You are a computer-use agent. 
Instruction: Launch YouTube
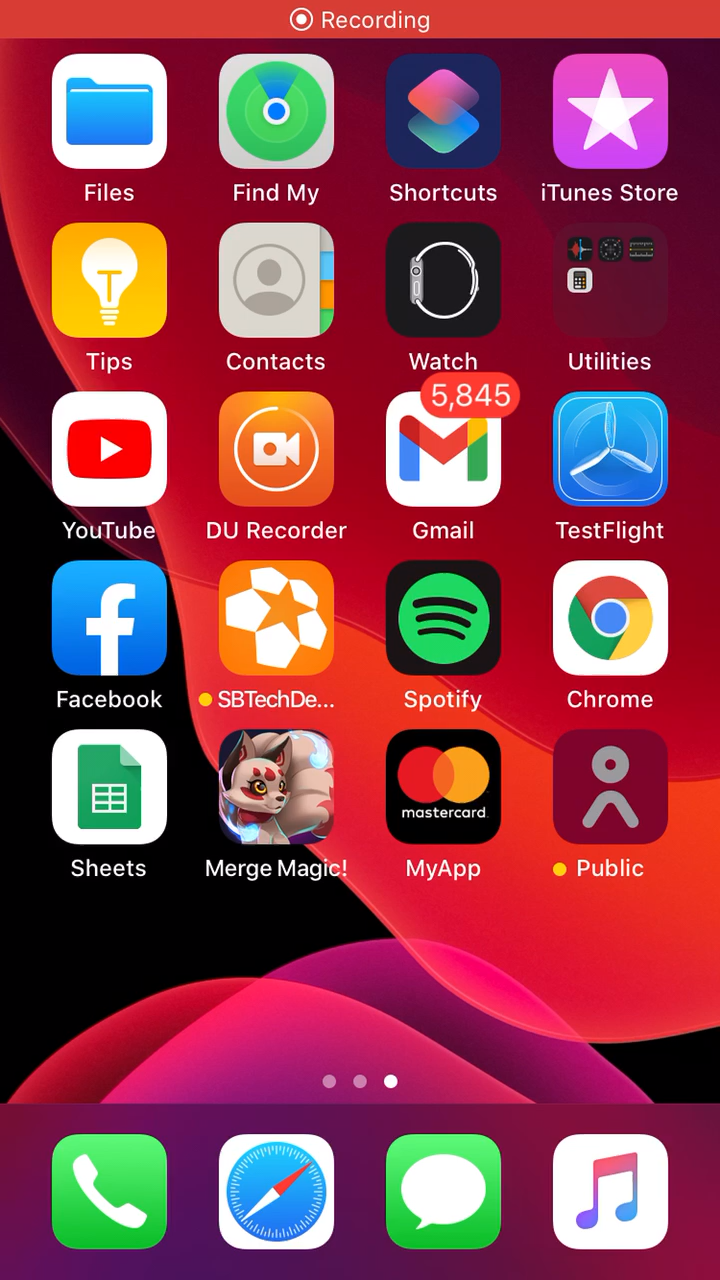point(109,449)
